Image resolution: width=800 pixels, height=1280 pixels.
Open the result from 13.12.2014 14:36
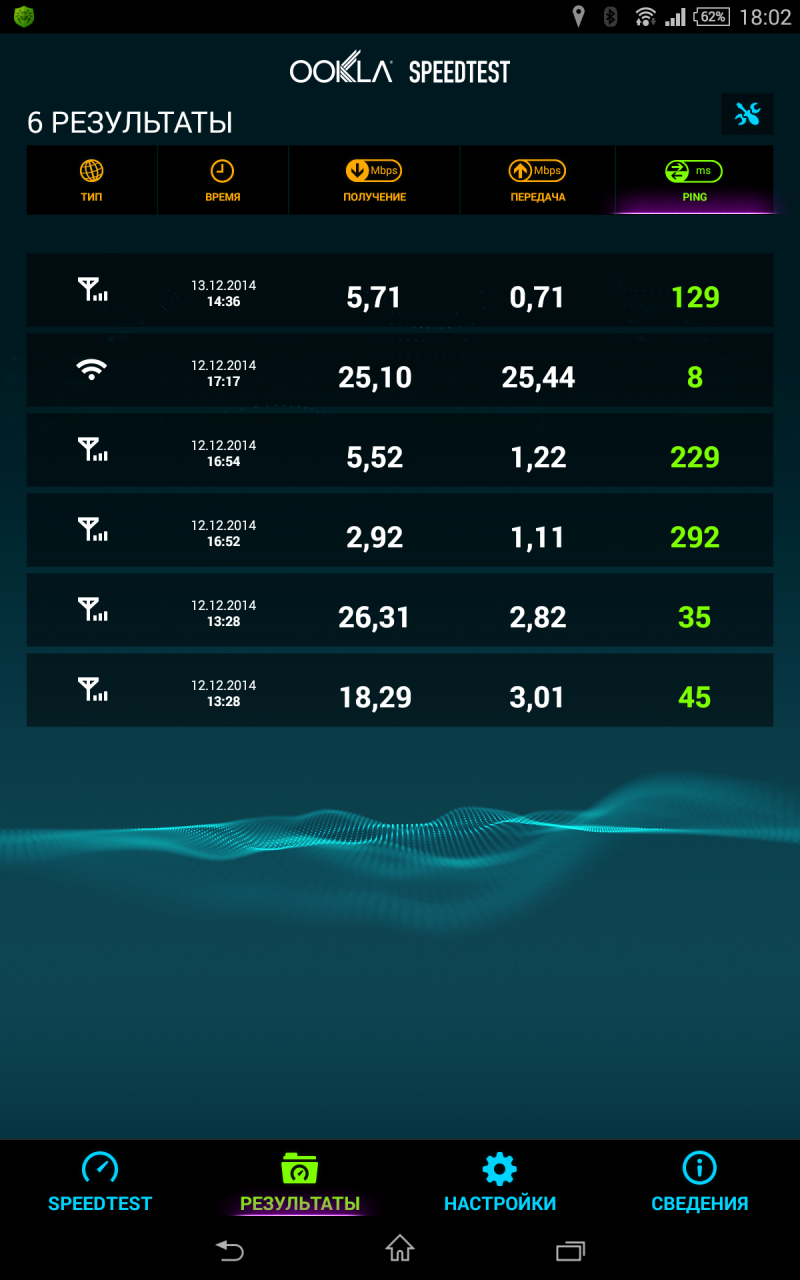400,290
